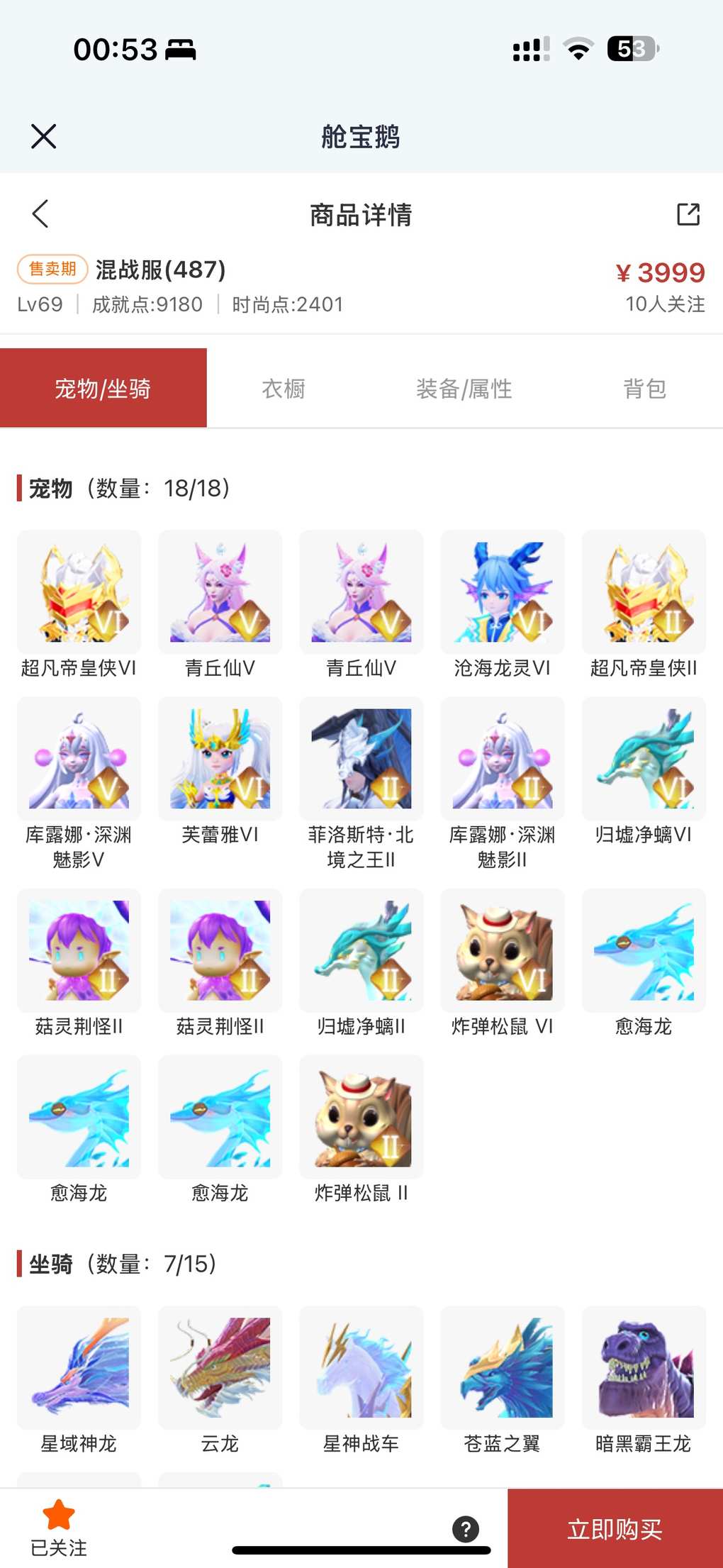Image resolution: width=723 pixels, height=1568 pixels.
Task: Open mount 云龙
Action: [220, 1368]
